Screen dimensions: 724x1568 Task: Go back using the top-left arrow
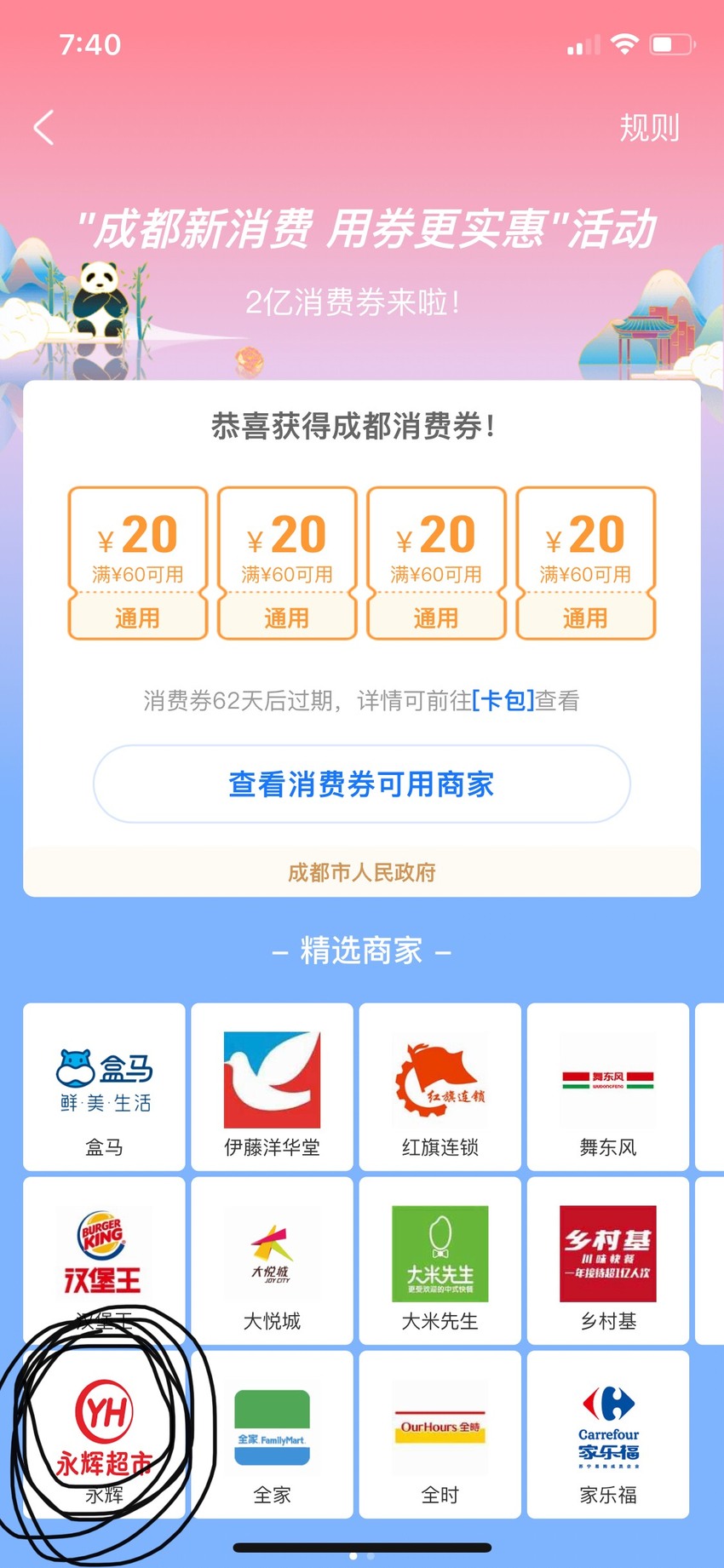[x=44, y=128]
